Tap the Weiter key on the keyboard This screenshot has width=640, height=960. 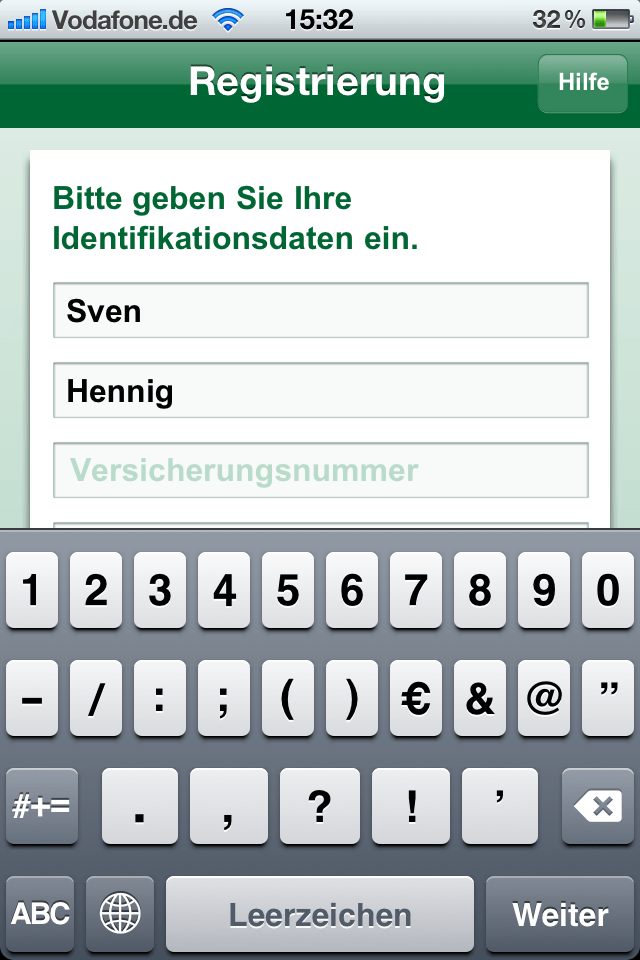tap(560, 913)
